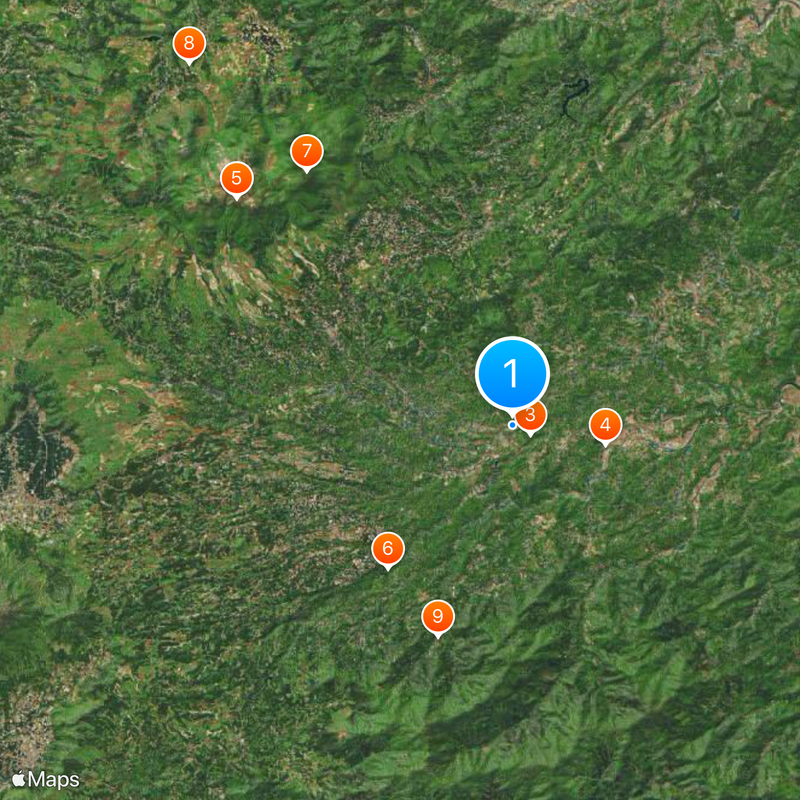Select orange pin number 5
800x800 pixels.
tap(236, 179)
